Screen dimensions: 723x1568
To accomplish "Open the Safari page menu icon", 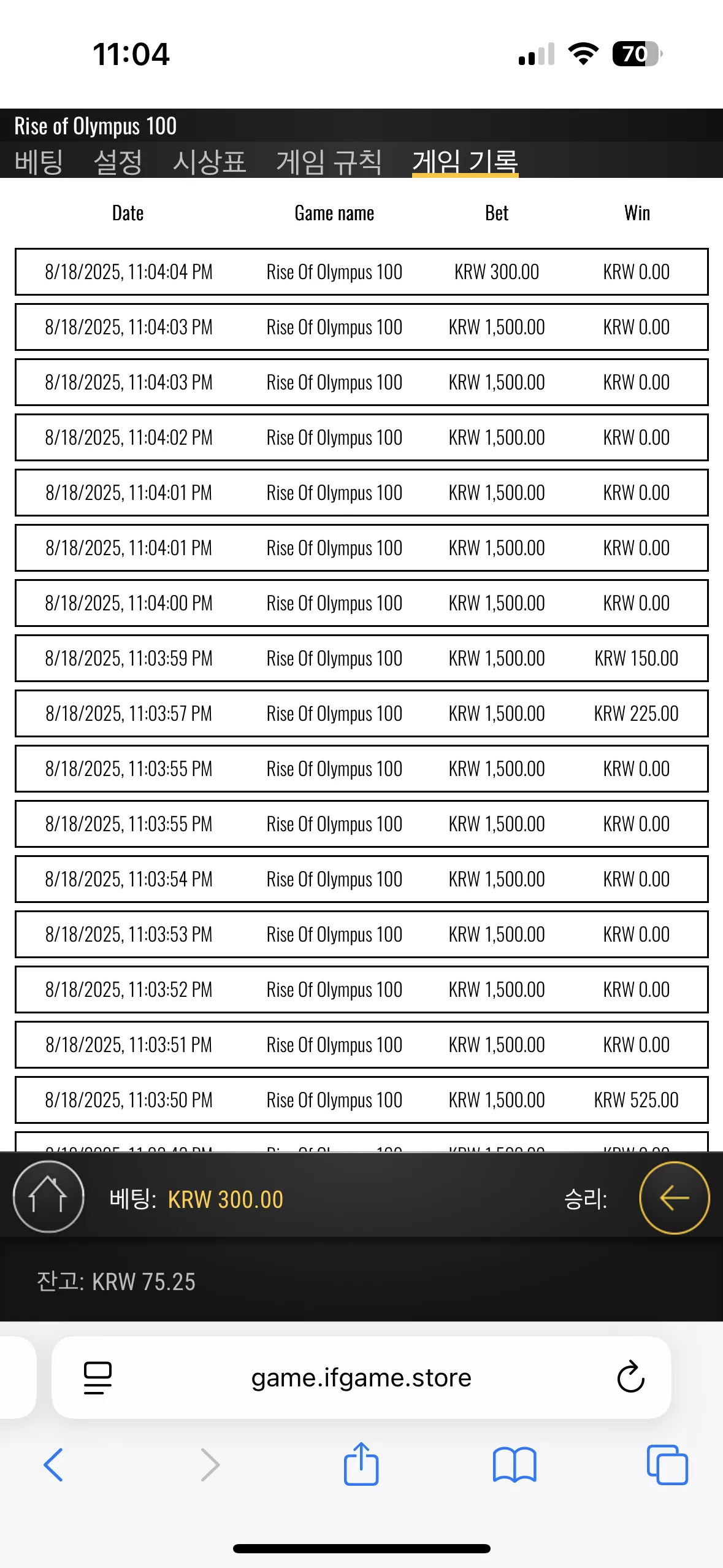I will tap(98, 1377).
